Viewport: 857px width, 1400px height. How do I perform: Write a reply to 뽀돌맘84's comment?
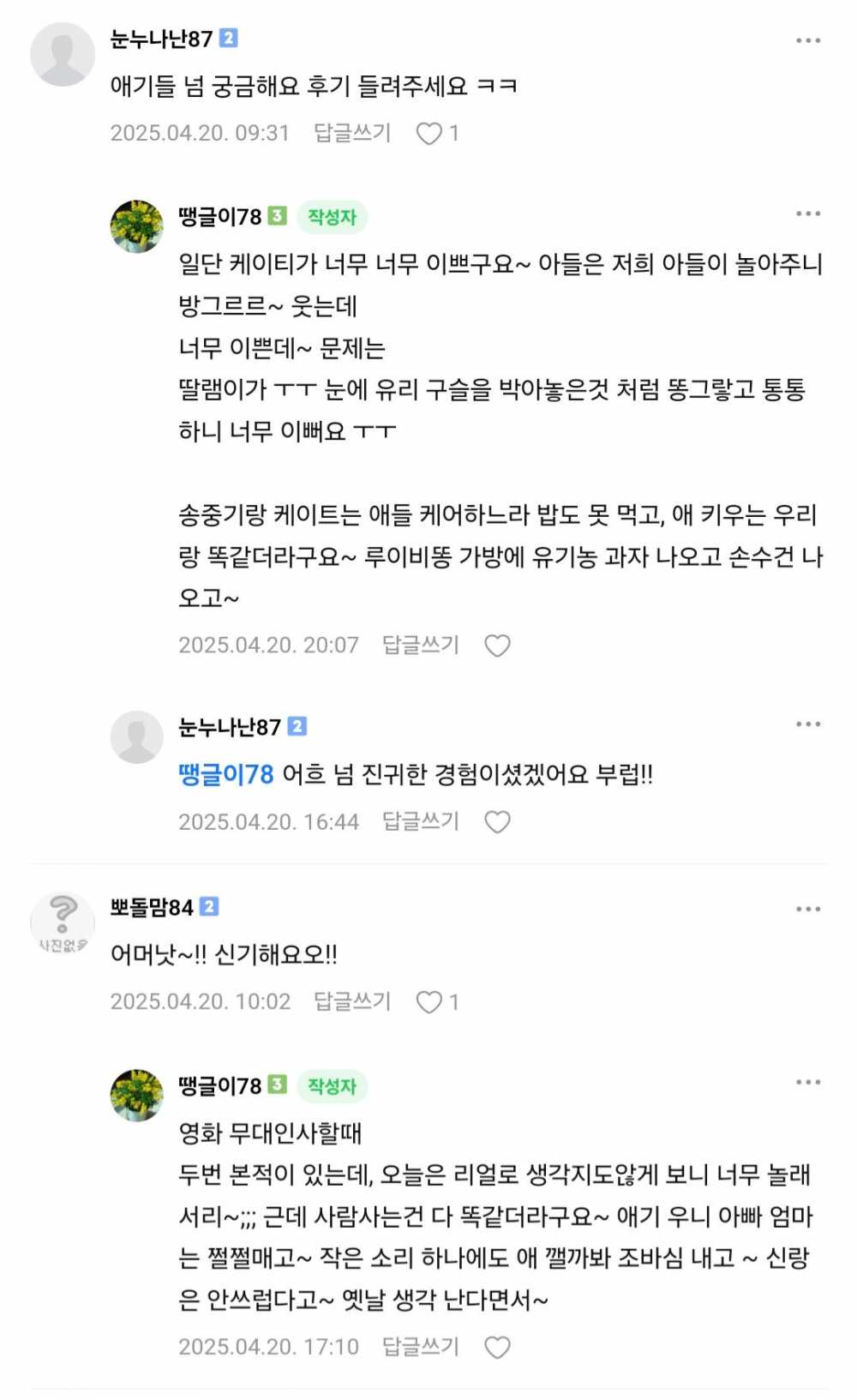(352, 1001)
